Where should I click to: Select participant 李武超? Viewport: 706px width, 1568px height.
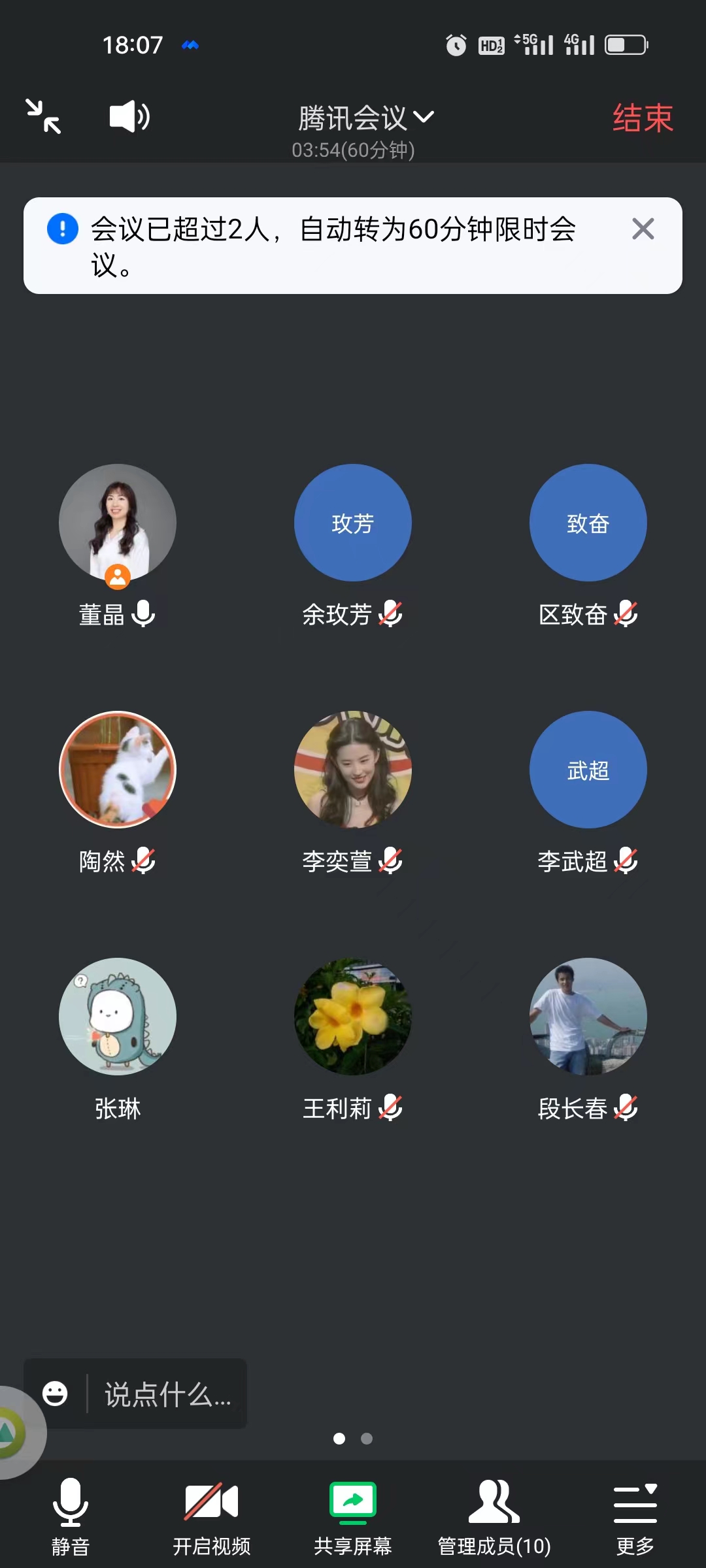click(x=588, y=770)
